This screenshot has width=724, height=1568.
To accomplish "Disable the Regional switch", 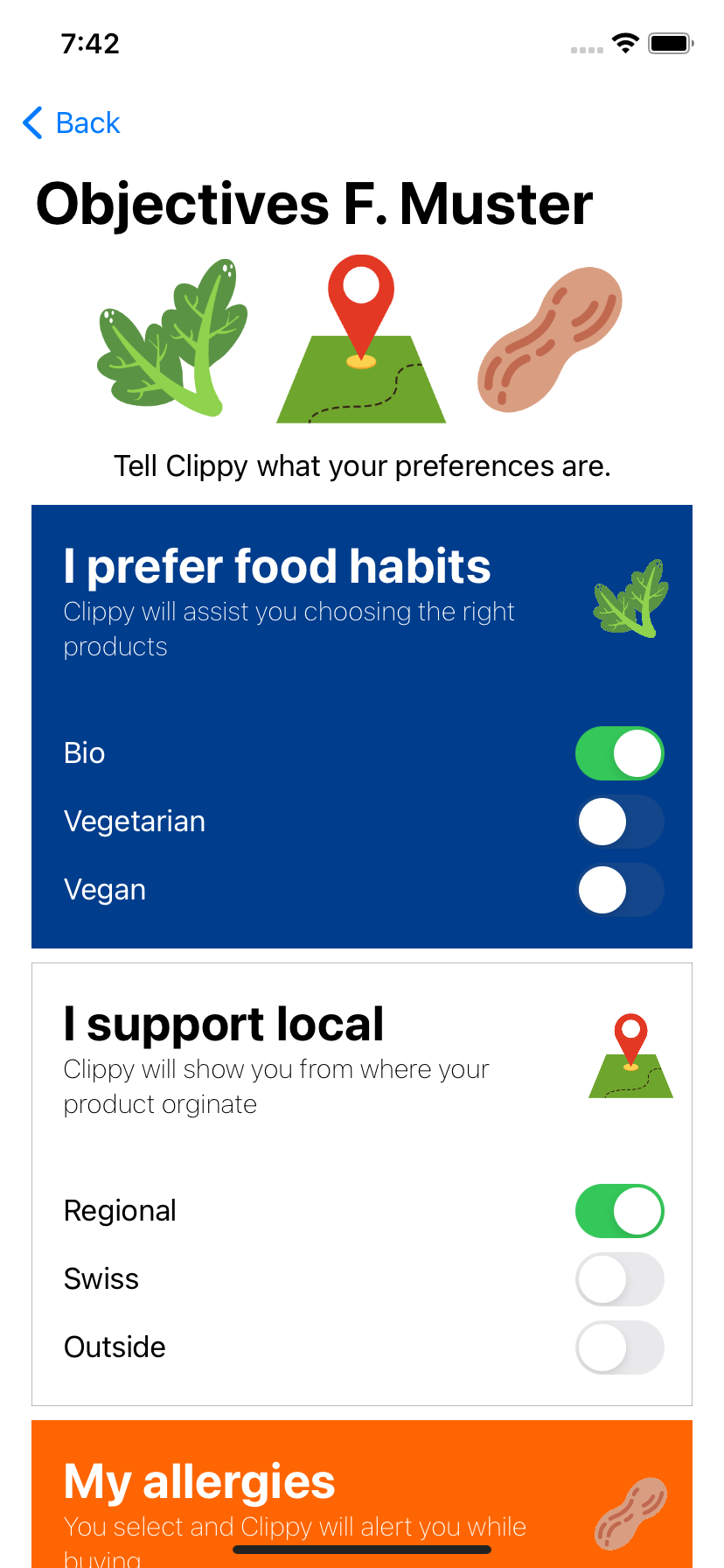I will [620, 1211].
